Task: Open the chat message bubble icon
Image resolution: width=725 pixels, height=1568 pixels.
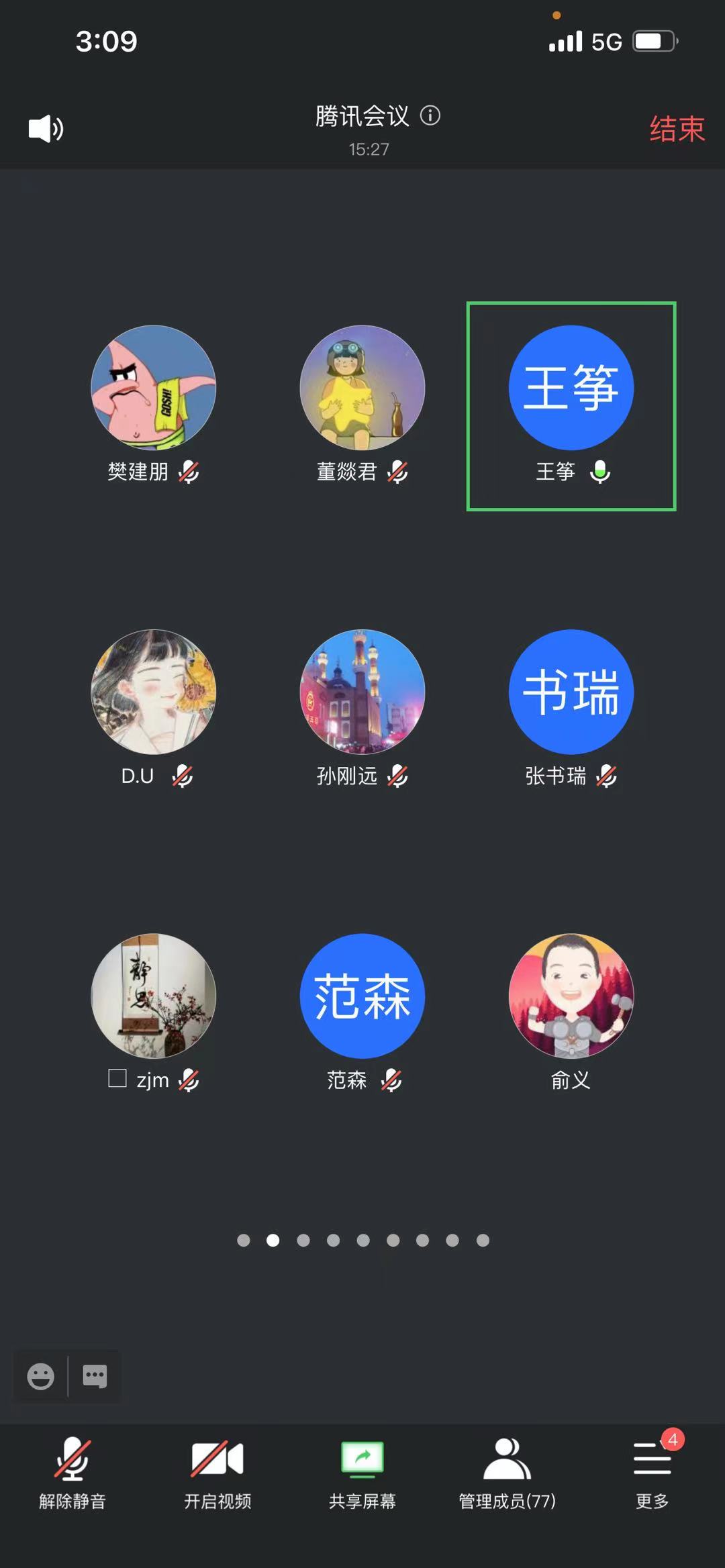Action: [95, 1376]
